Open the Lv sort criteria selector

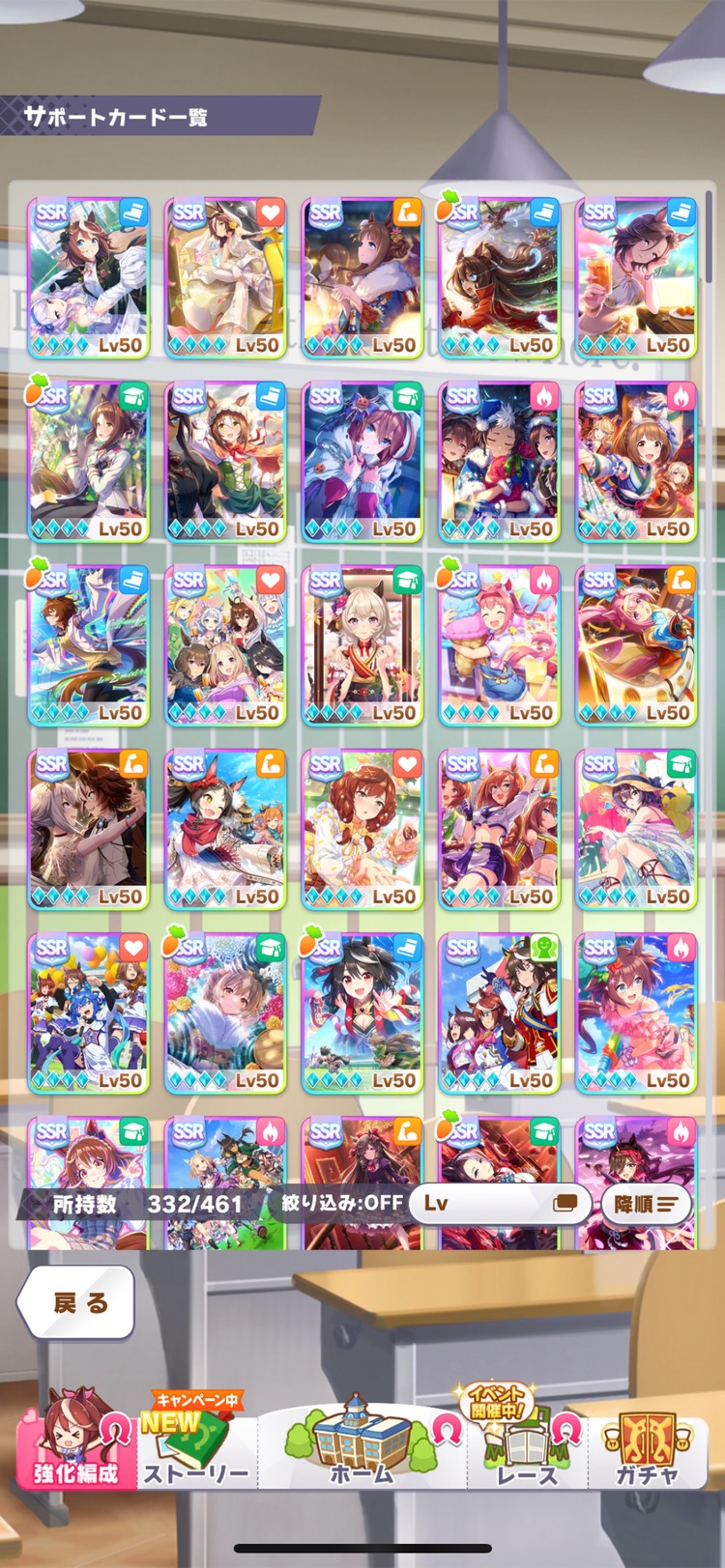click(x=500, y=1203)
